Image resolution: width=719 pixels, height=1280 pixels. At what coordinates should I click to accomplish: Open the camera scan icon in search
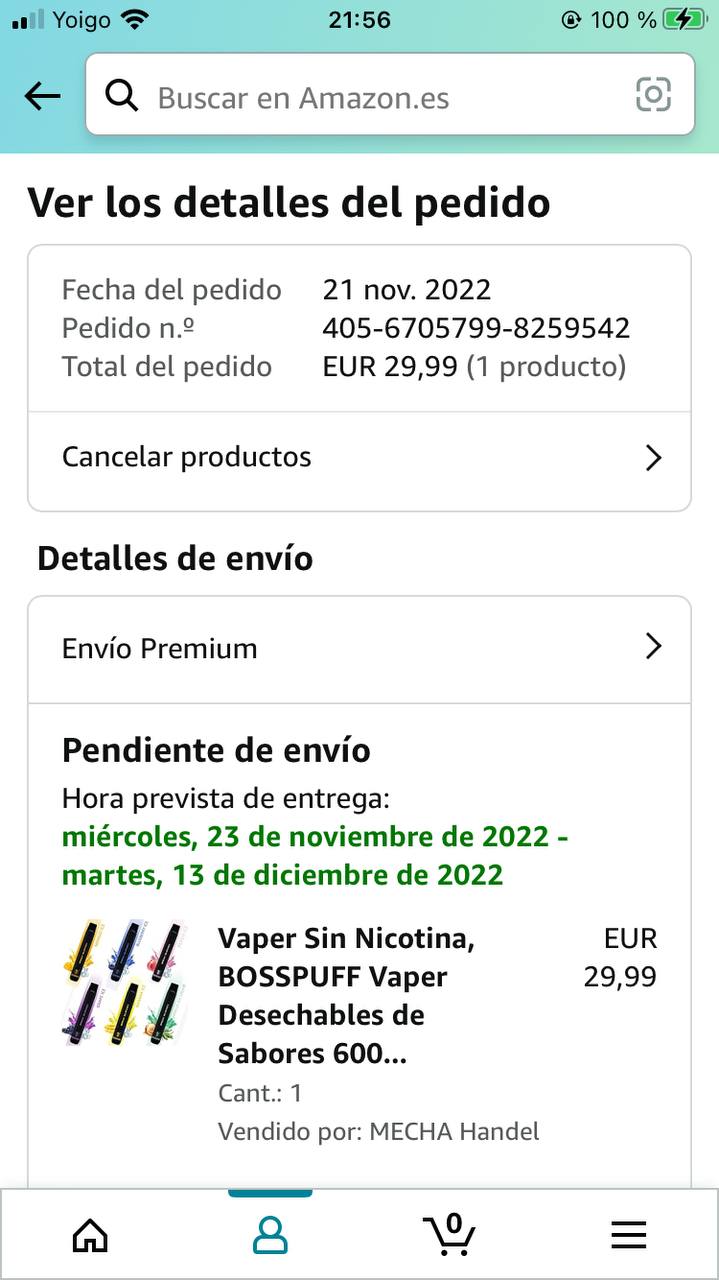coord(653,96)
